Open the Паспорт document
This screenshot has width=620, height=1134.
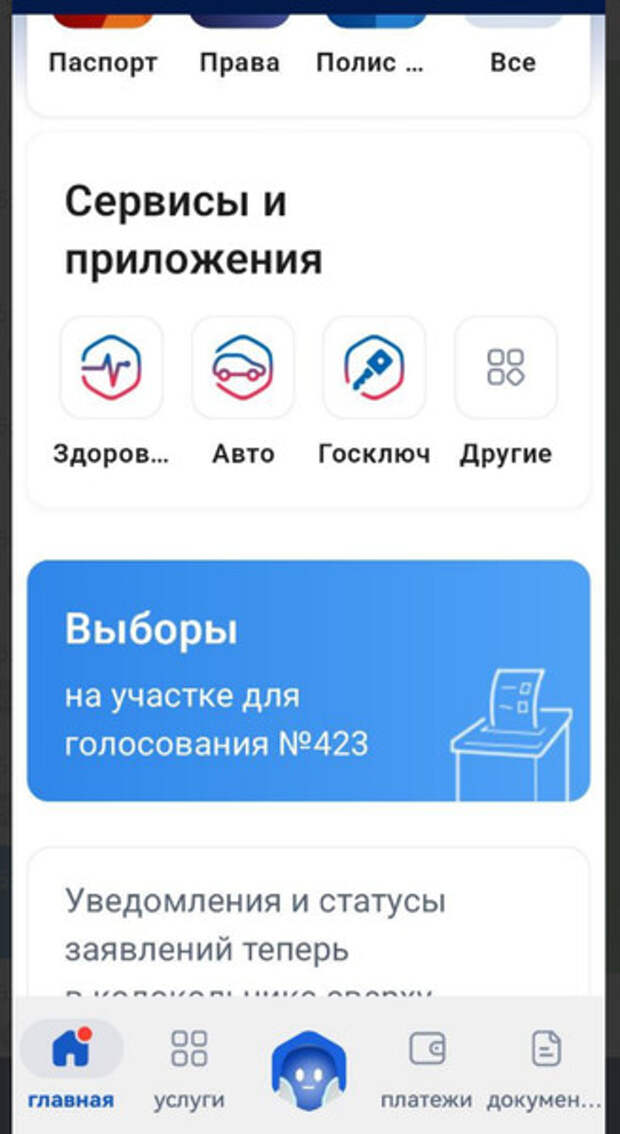pos(103,45)
